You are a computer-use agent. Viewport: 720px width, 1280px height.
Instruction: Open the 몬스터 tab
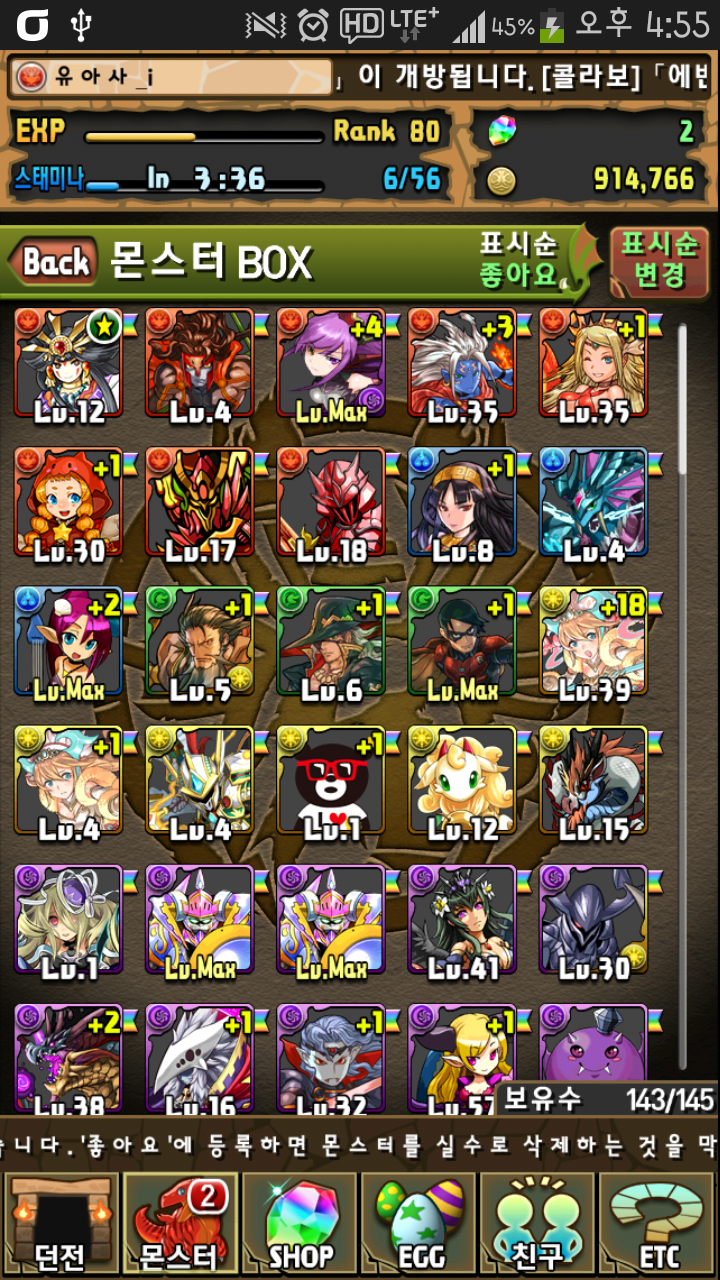tap(180, 1223)
